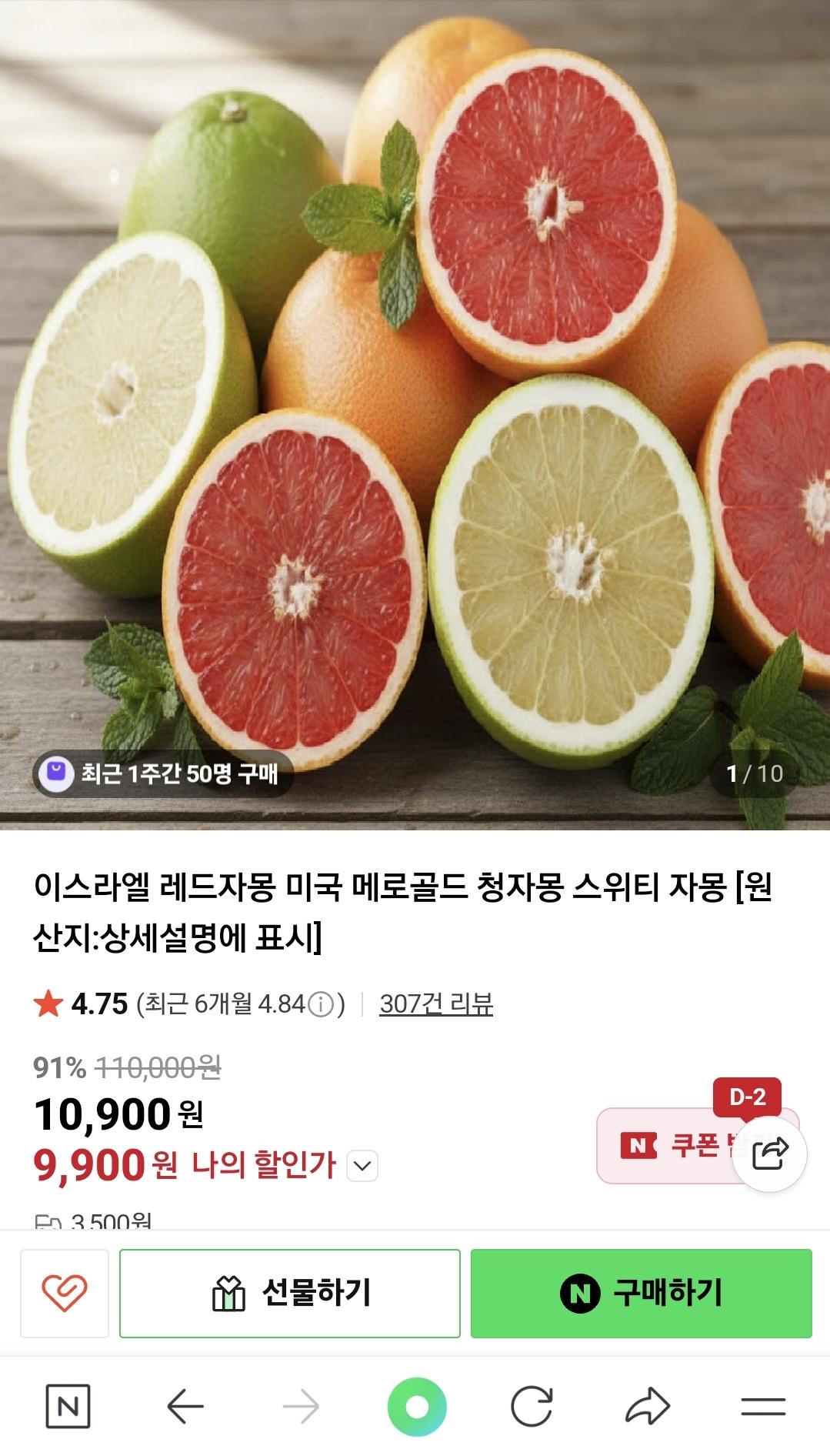
Task: Tap the info icon next to 4.84
Action: coord(320,1005)
